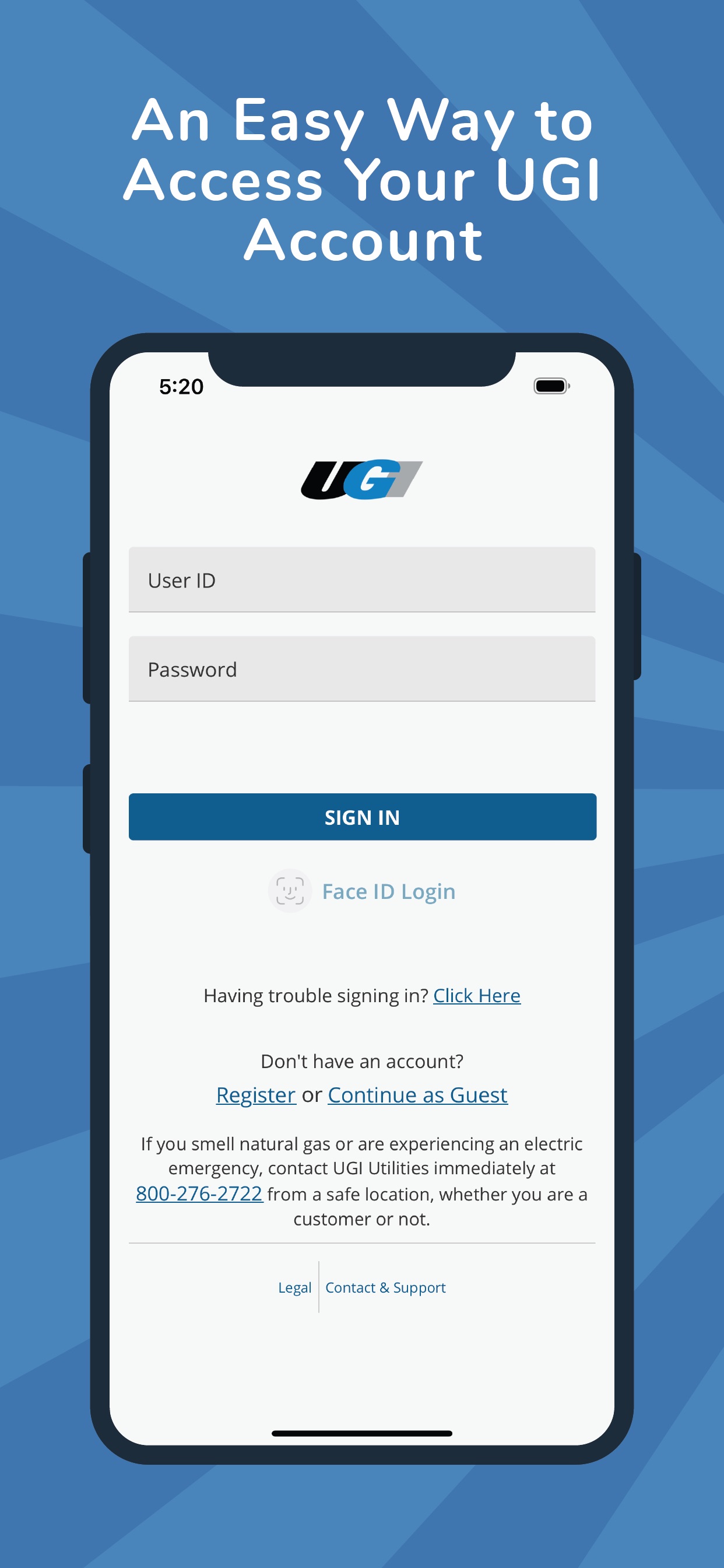
Task: Click the Password input field
Action: pyautogui.click(x=362, y=669)
